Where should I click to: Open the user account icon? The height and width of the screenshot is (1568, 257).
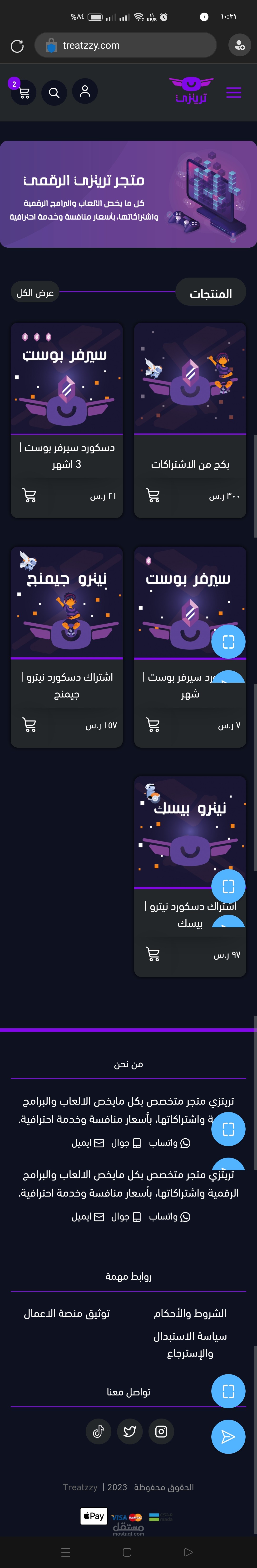(x=85, y=91)
